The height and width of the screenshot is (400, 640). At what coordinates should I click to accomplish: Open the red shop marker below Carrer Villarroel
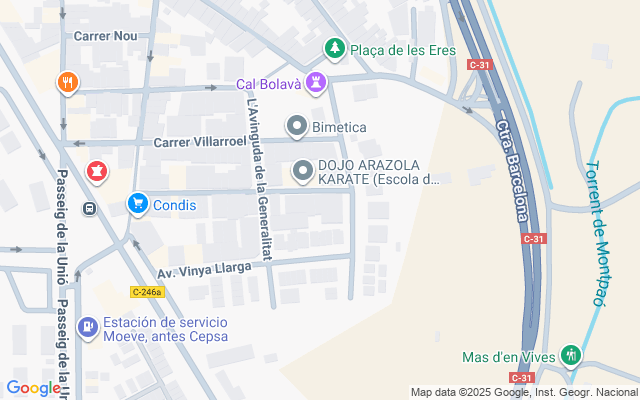tap(96, 172)
